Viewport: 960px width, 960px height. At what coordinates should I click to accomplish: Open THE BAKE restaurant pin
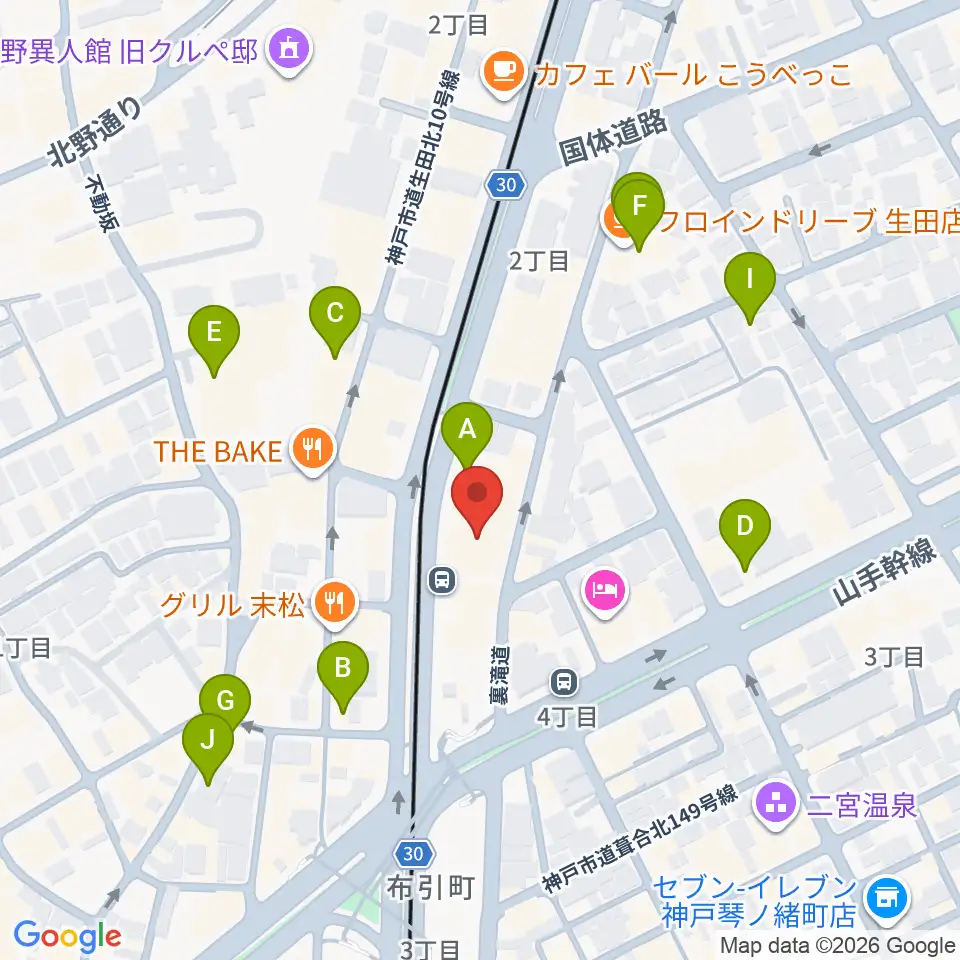[x=313, y=452]
